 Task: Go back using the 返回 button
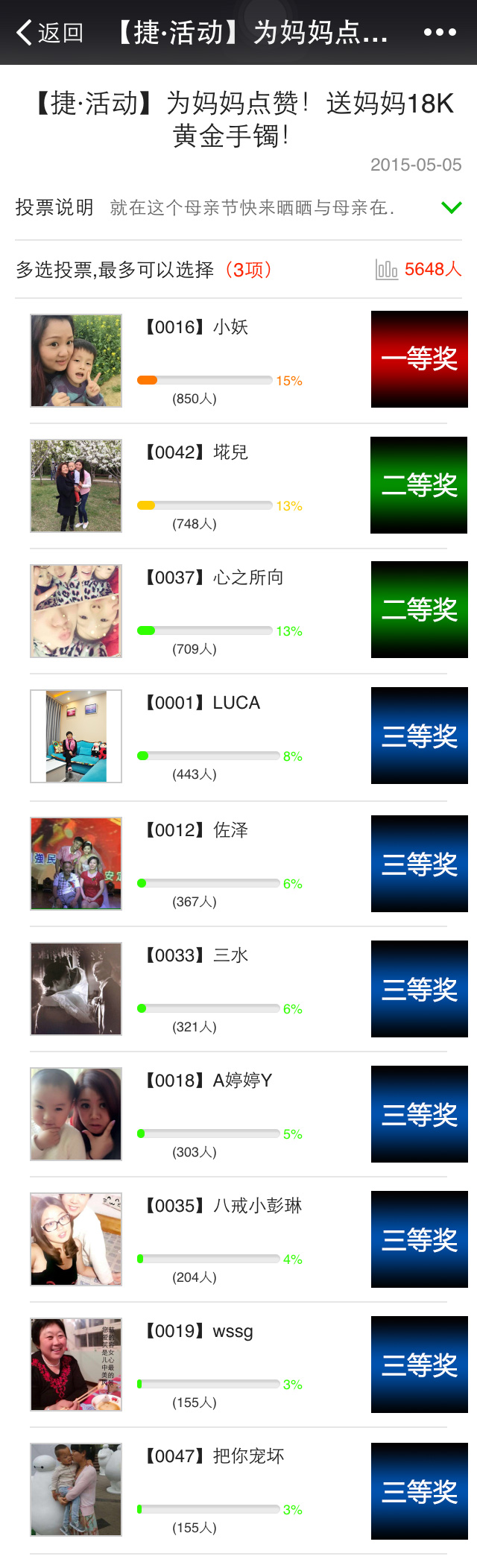click(x=49, y=33)
